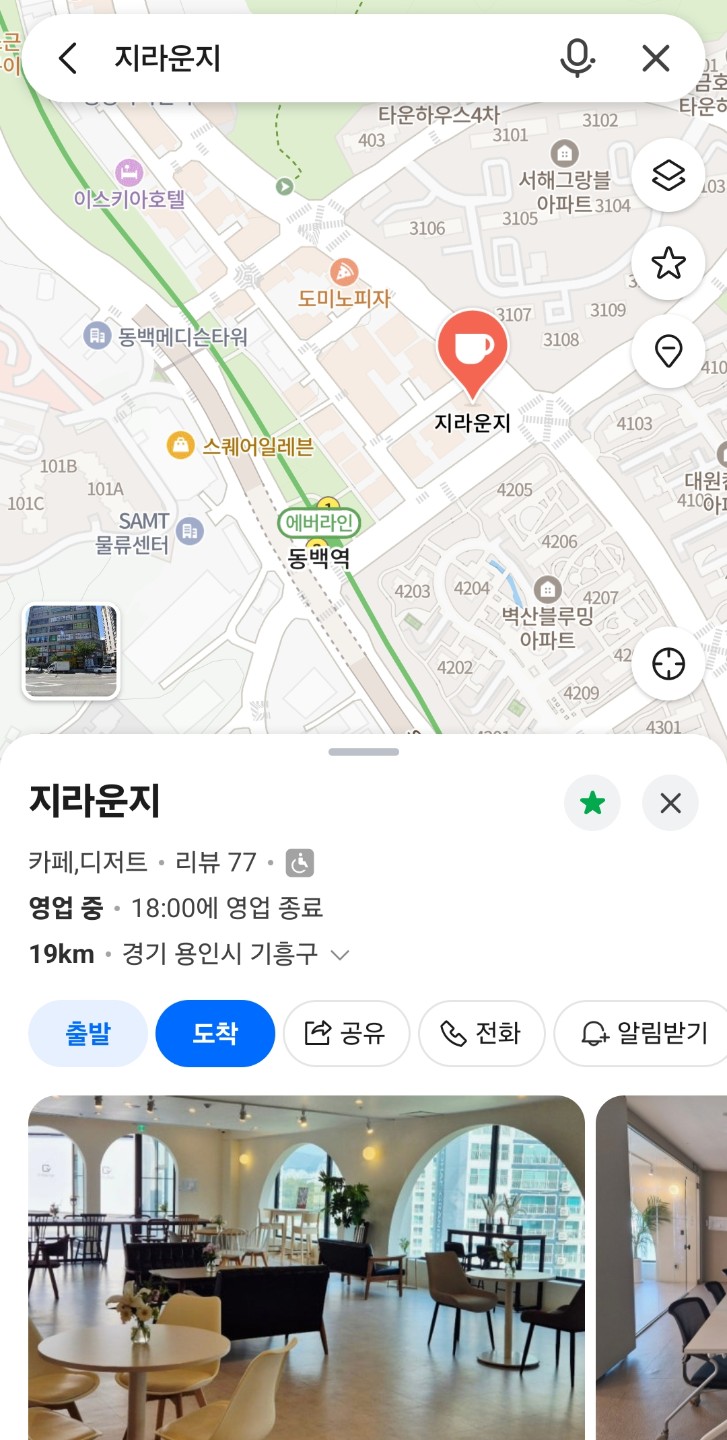
Task: Open the map layers selector icon
Action: pos(668,176)
